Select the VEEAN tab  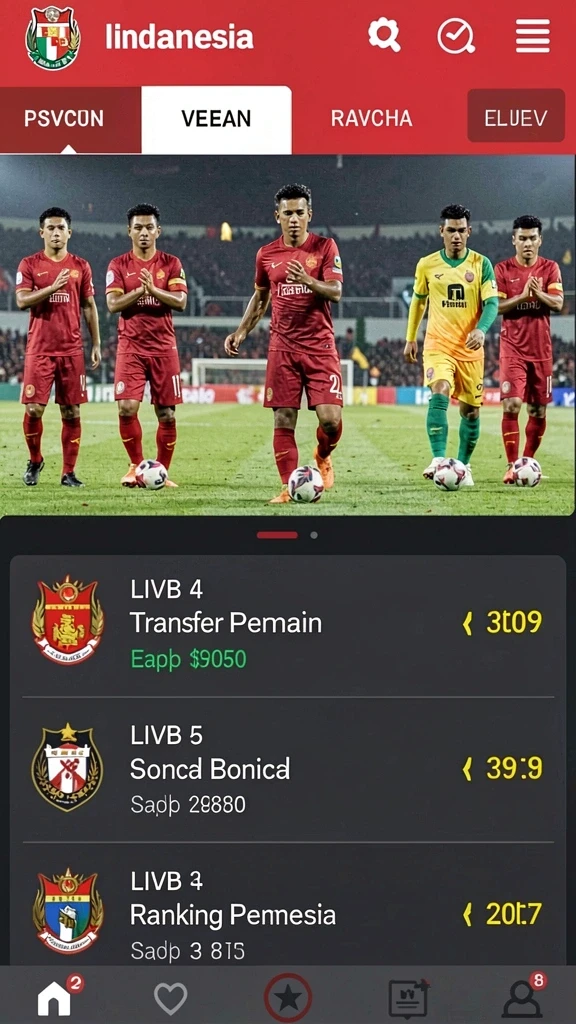(x=216, y=119)
